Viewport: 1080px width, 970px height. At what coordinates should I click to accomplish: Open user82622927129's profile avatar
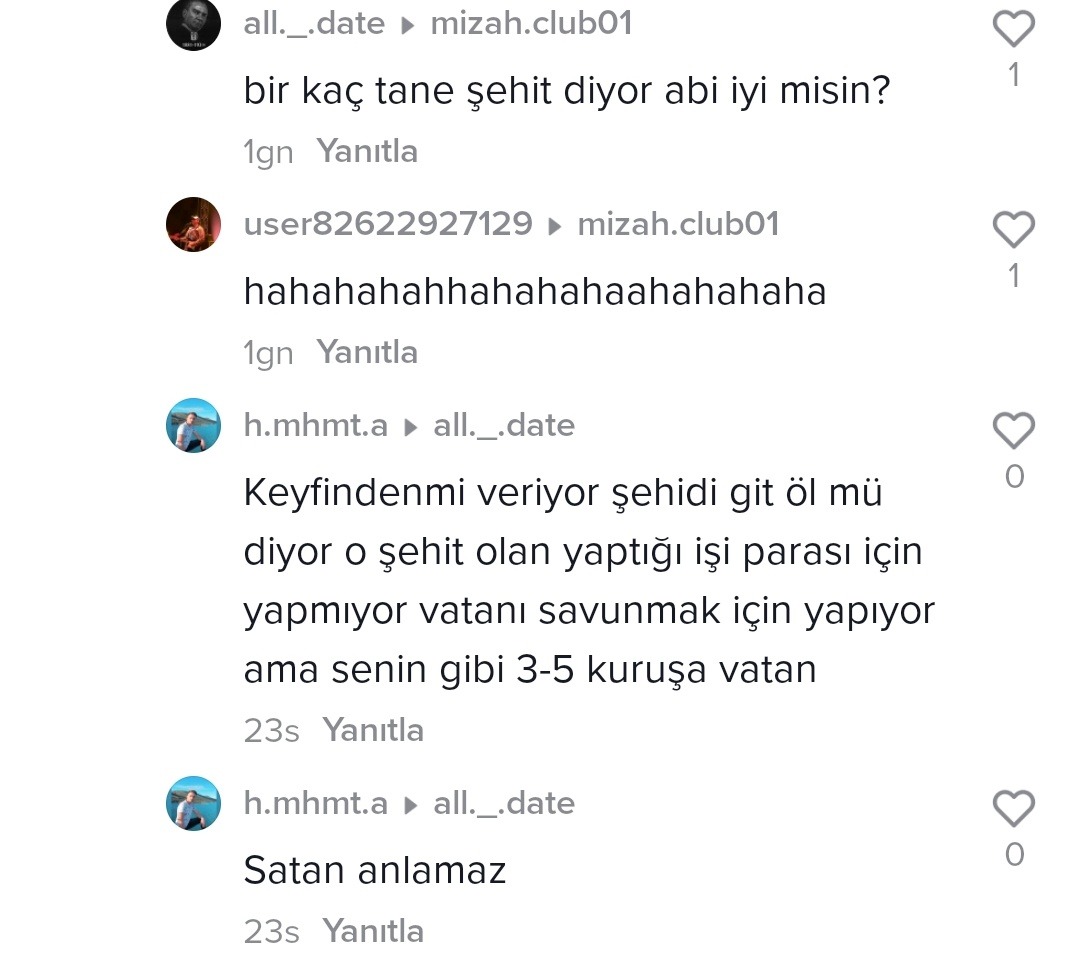193,225
